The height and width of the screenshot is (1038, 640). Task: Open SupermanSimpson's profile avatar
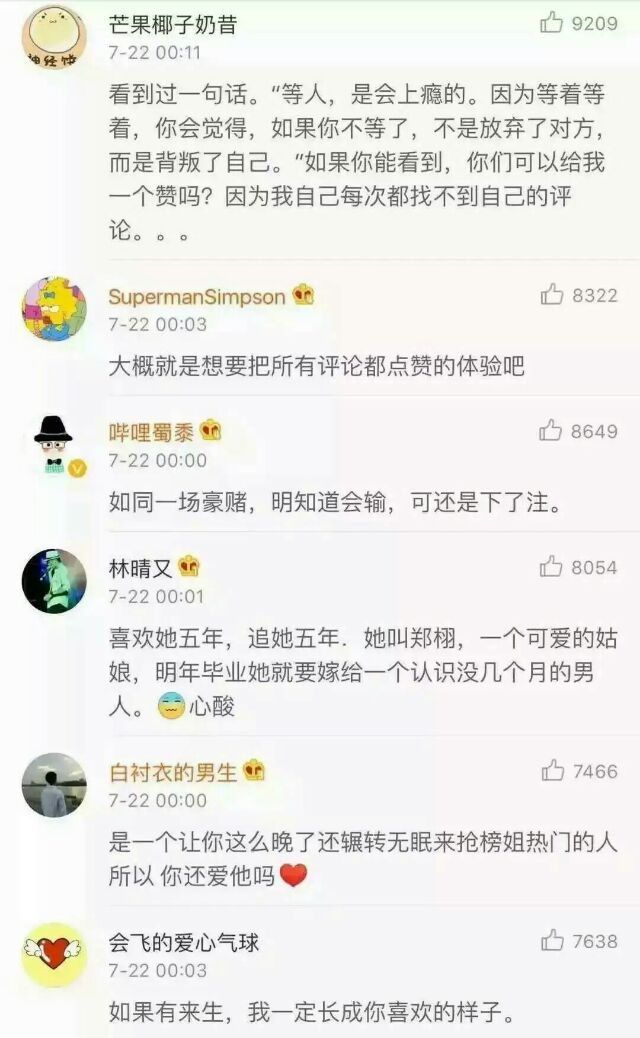pyautogui.click(x=54, y=309)
